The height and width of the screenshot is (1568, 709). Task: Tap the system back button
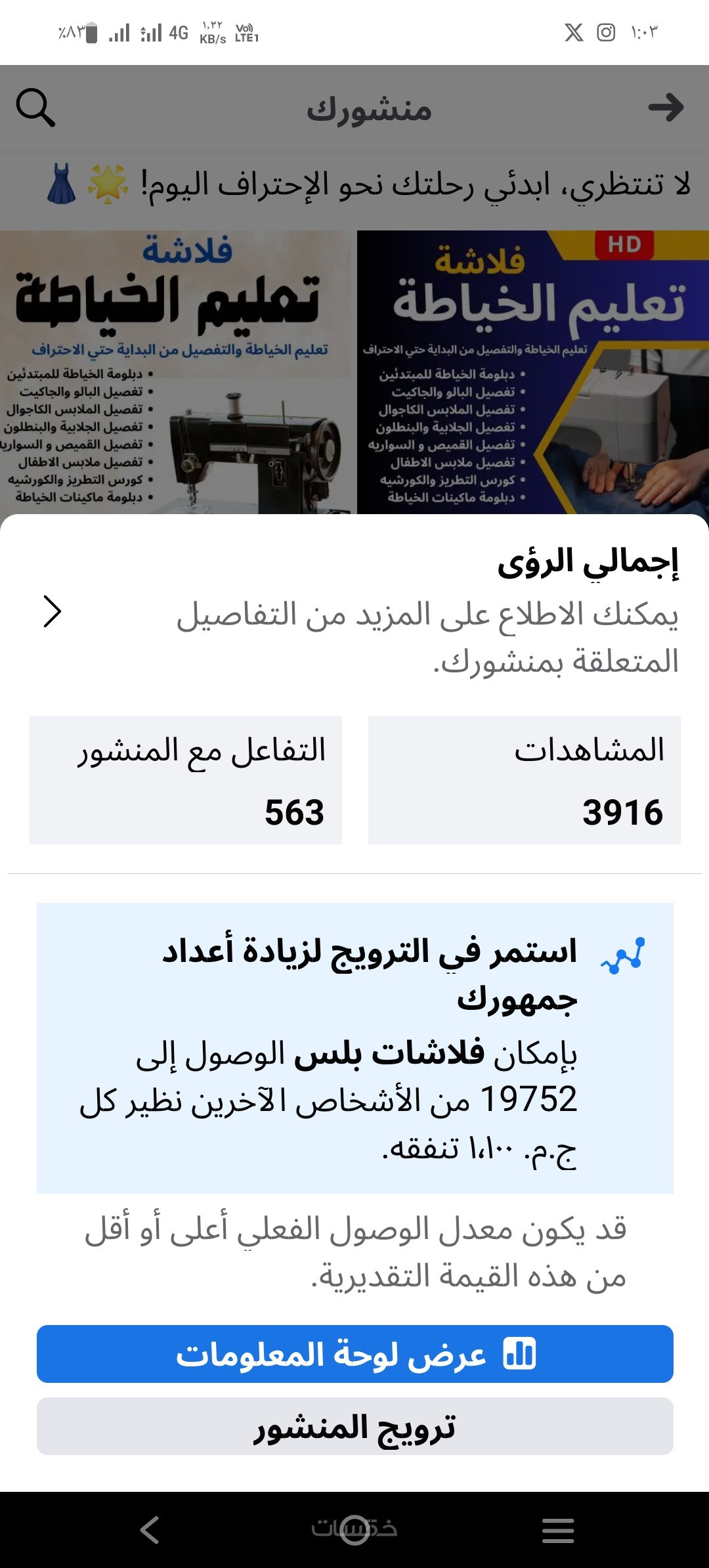150,1530
